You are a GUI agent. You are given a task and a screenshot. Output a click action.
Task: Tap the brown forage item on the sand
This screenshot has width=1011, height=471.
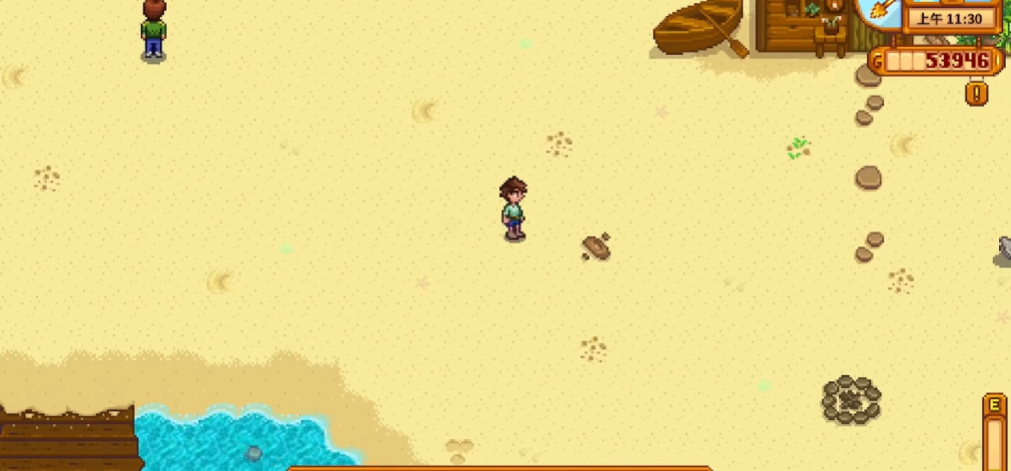pos(597,246)
